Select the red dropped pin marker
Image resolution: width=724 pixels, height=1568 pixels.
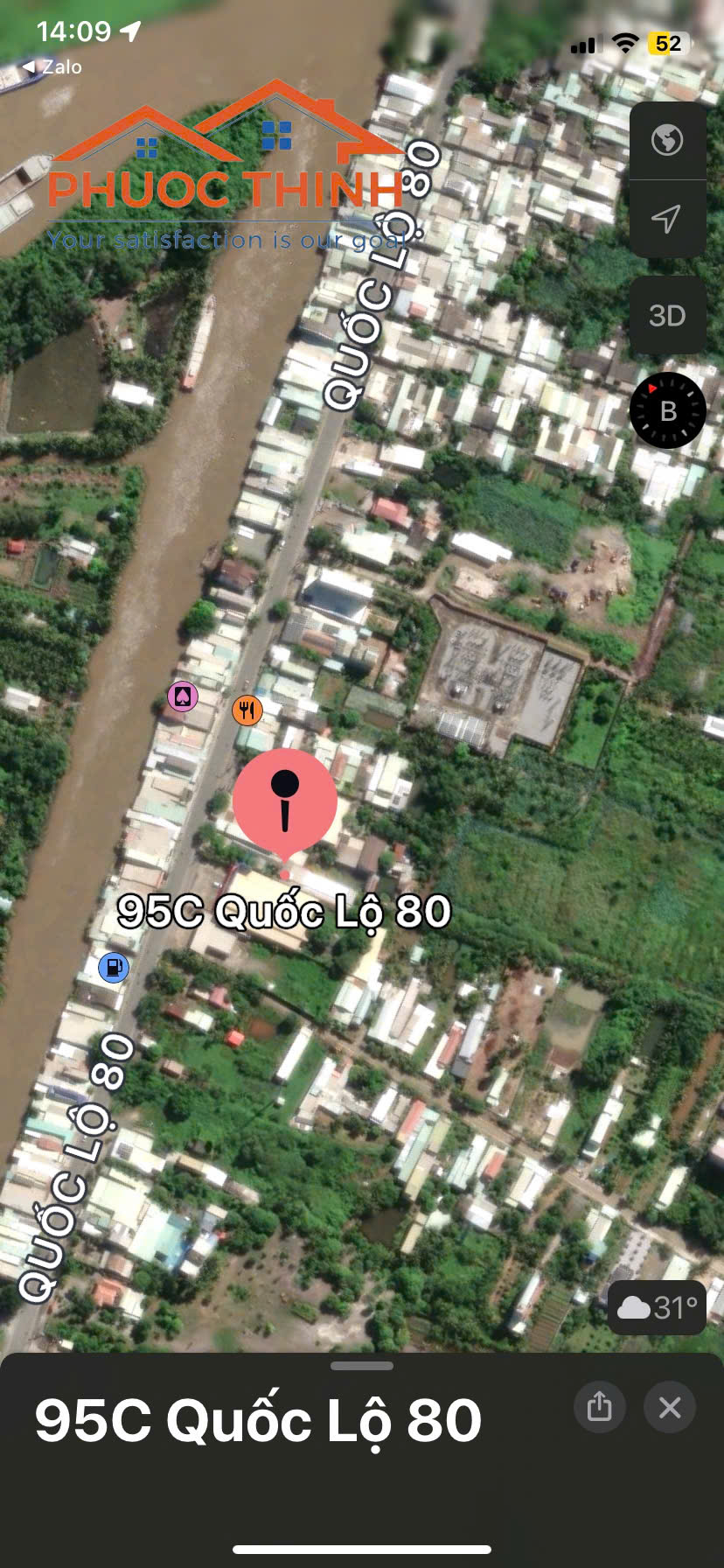[285, 802]
